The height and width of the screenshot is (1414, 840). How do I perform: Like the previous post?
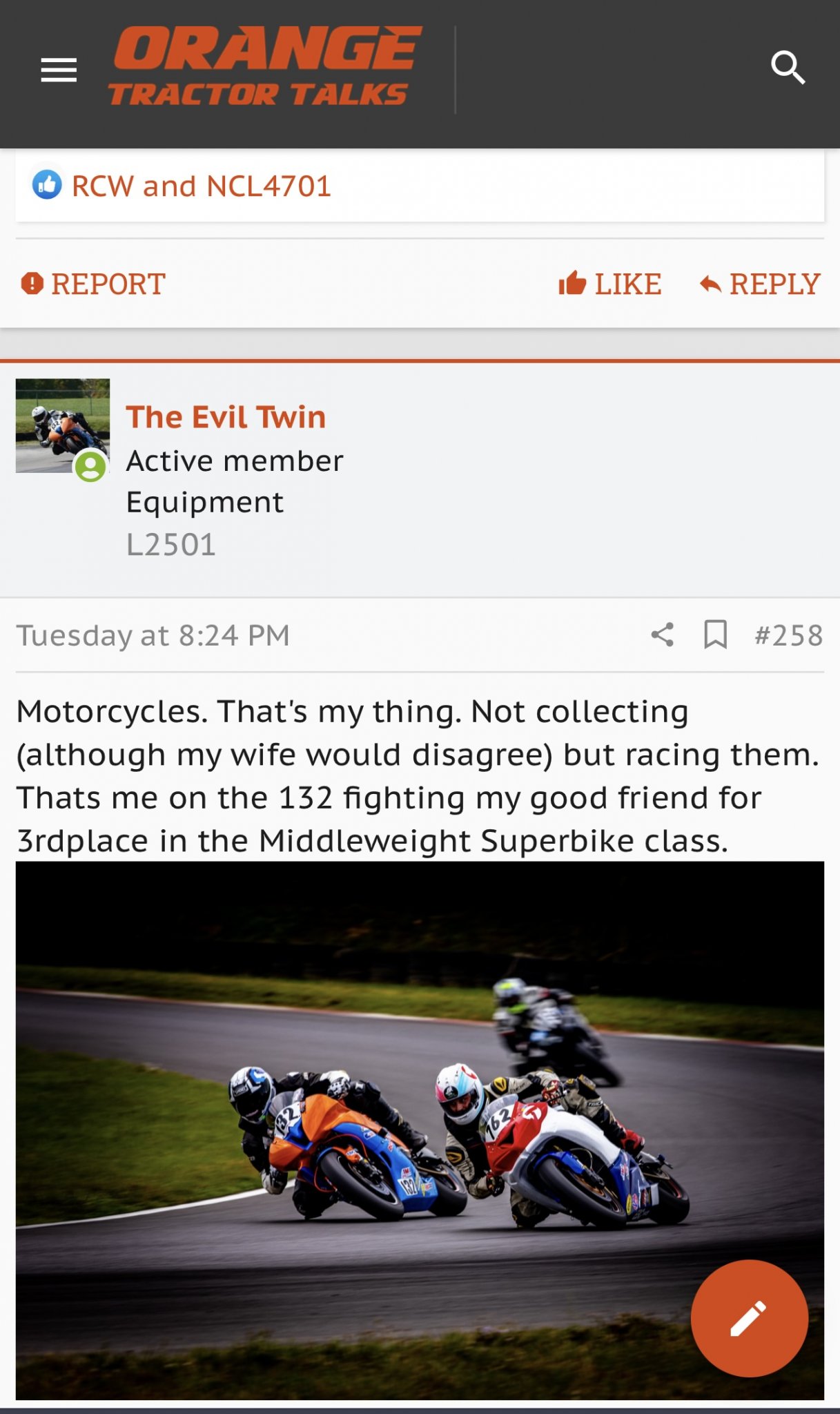pos(610,284)
